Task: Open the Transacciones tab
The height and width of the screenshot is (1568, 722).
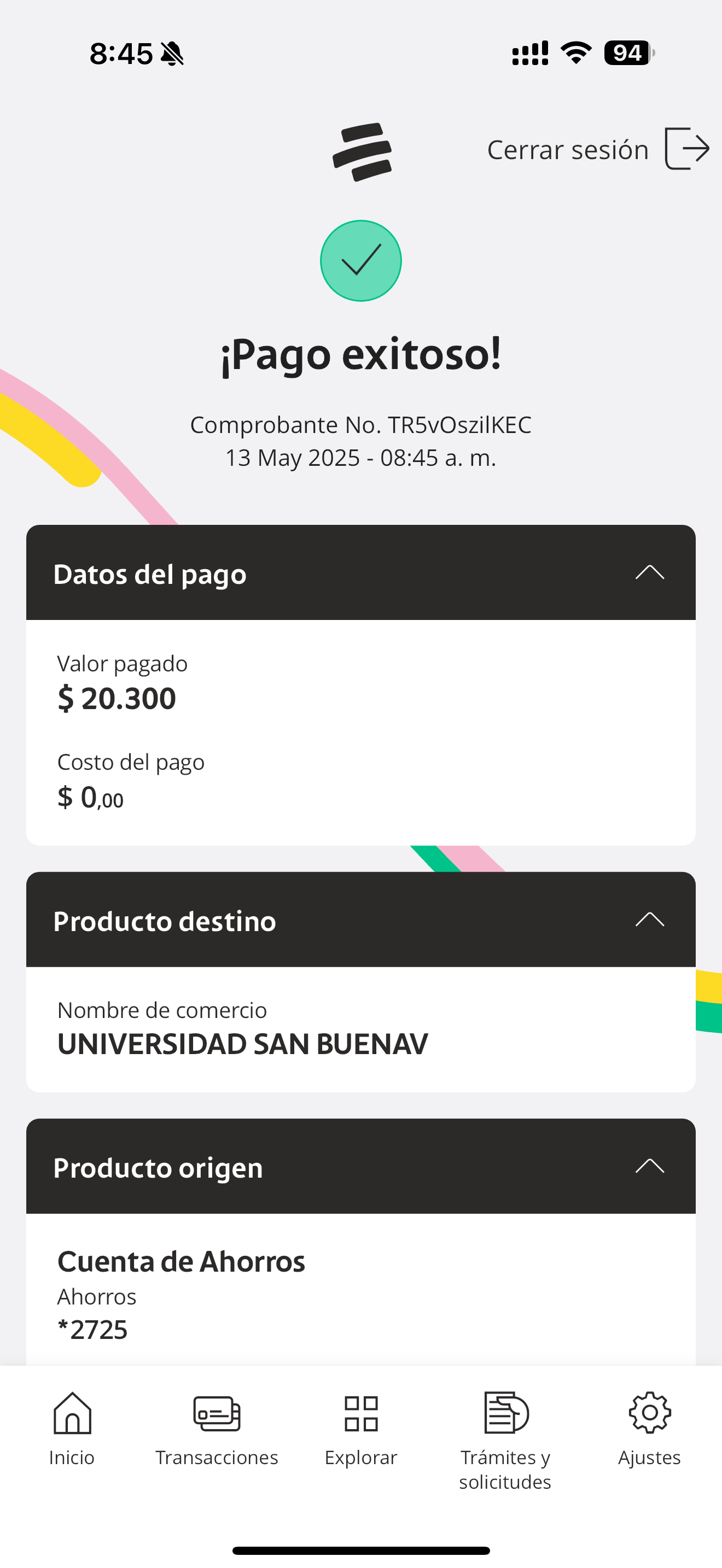Action: (217, 1429)
